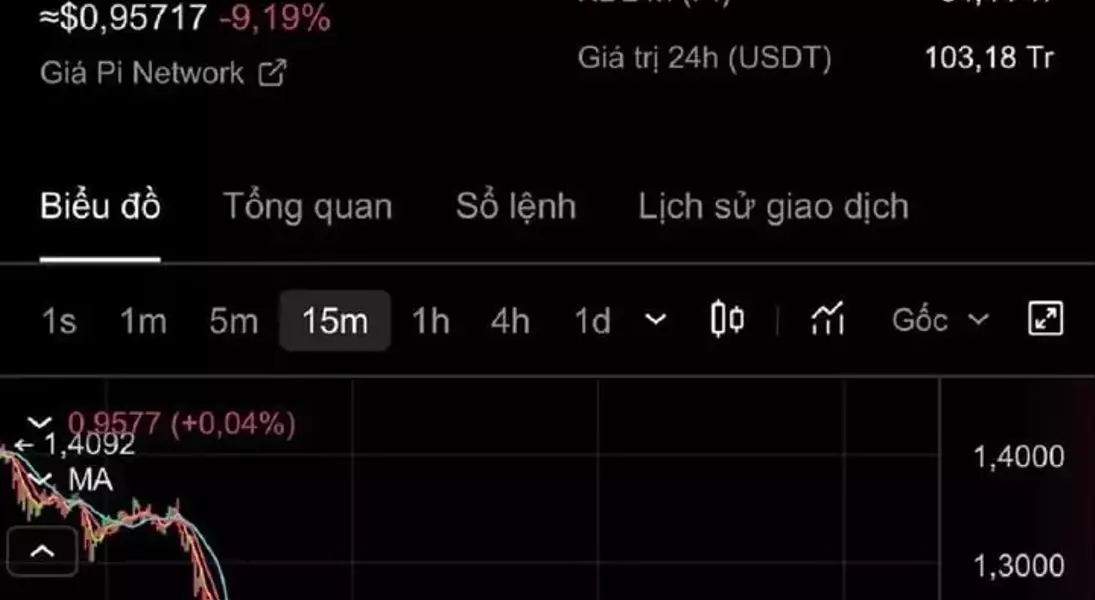Open the Giá Pi Network link
Image resolution: width=1095 pixels, height=600 pixels.
(163, 73)
